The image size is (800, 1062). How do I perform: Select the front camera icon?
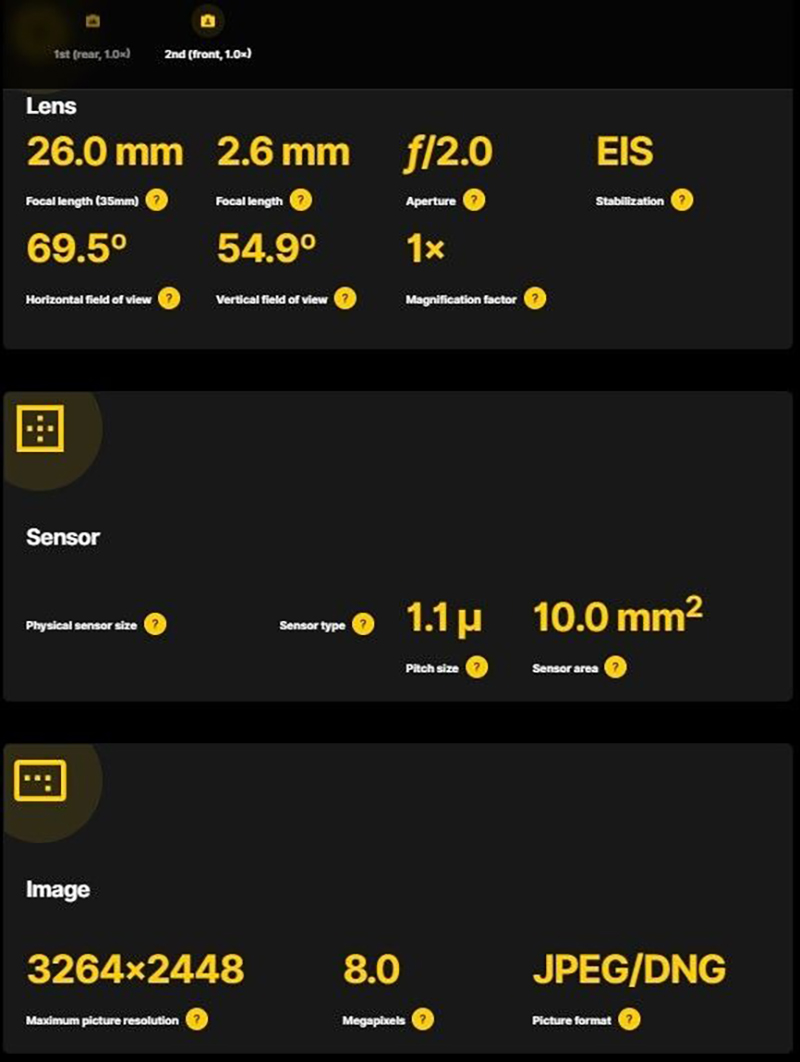pos(207,20)
